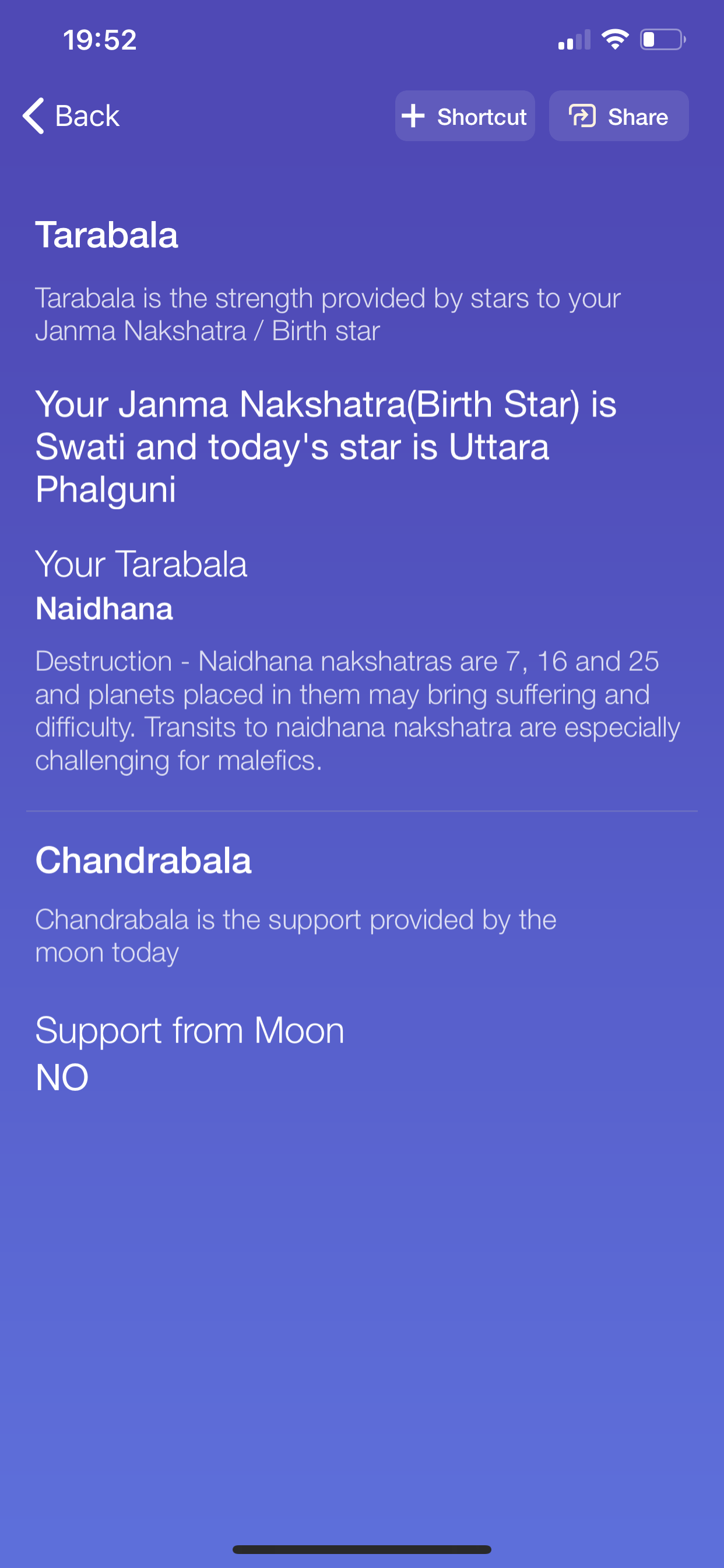The height and width of the screenshot is (1568, 724).
Task: Expand the Chandrabala section heading
Action: point(143,859)
